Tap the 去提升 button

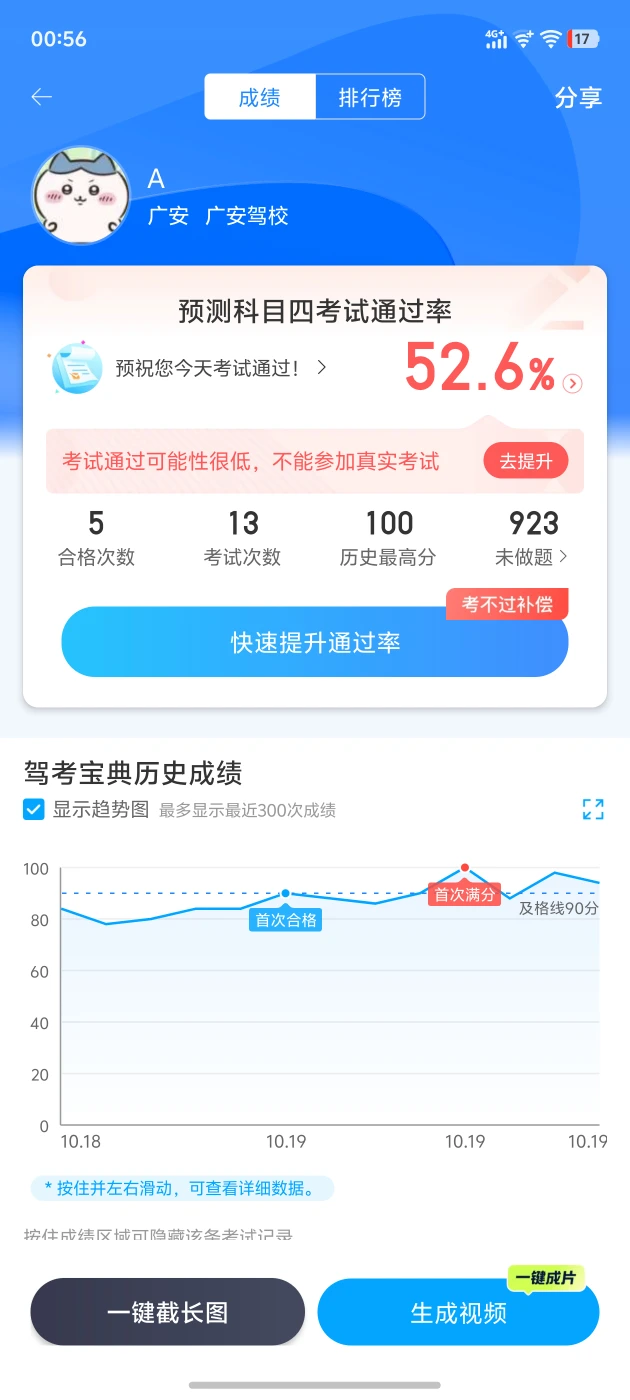tap(525, 461)
